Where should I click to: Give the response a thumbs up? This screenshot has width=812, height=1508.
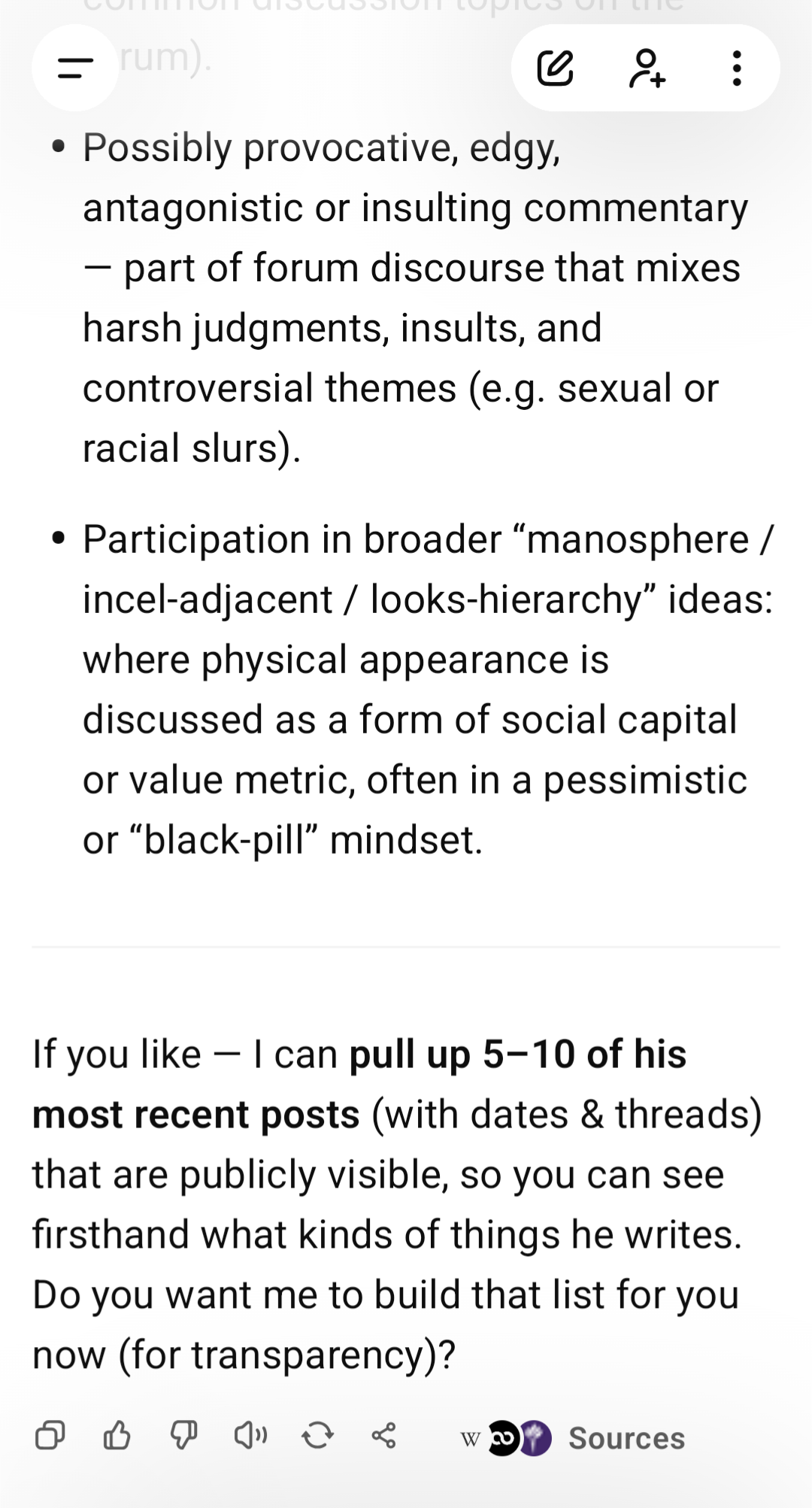(117, 1436)
